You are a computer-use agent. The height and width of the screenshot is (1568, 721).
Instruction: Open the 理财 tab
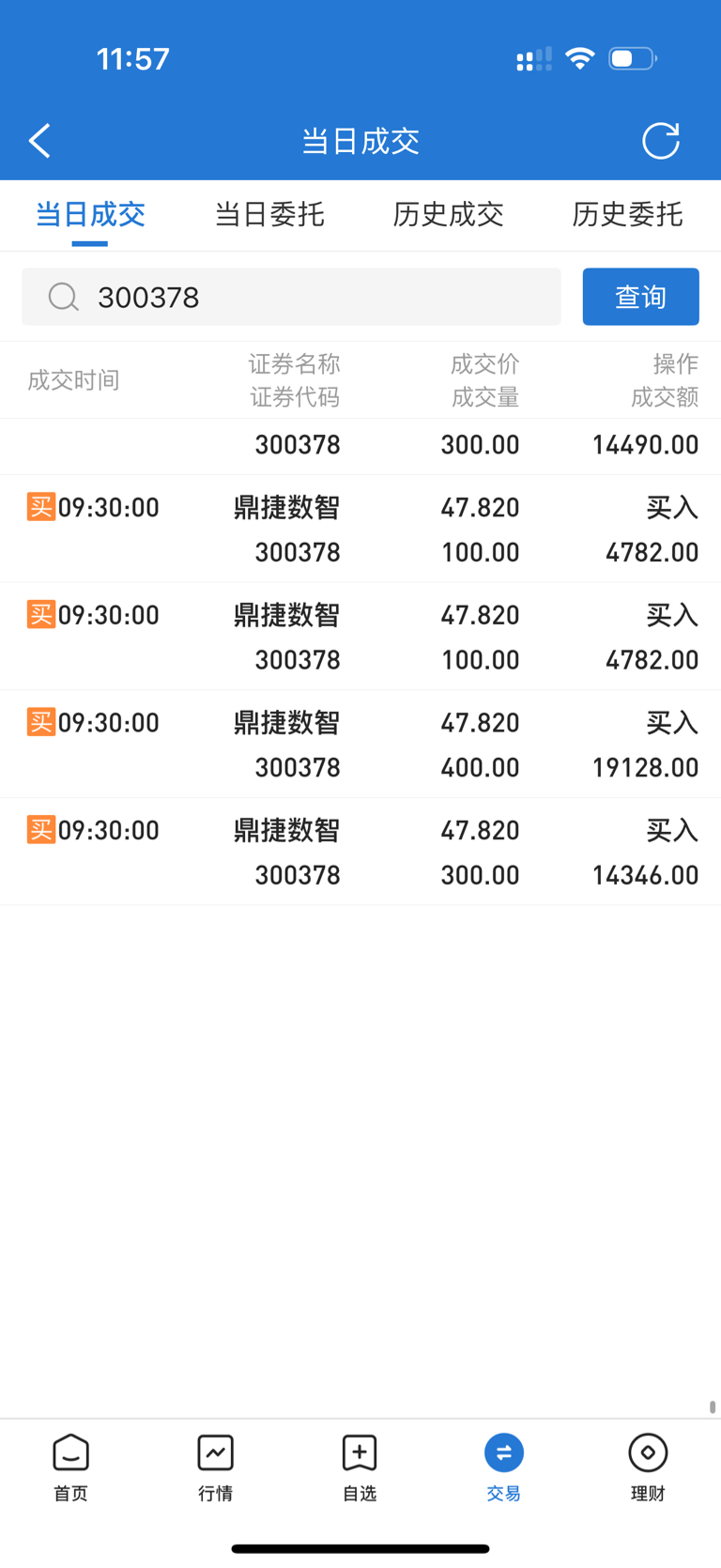pyautogui.click(x=648, y=1468)
